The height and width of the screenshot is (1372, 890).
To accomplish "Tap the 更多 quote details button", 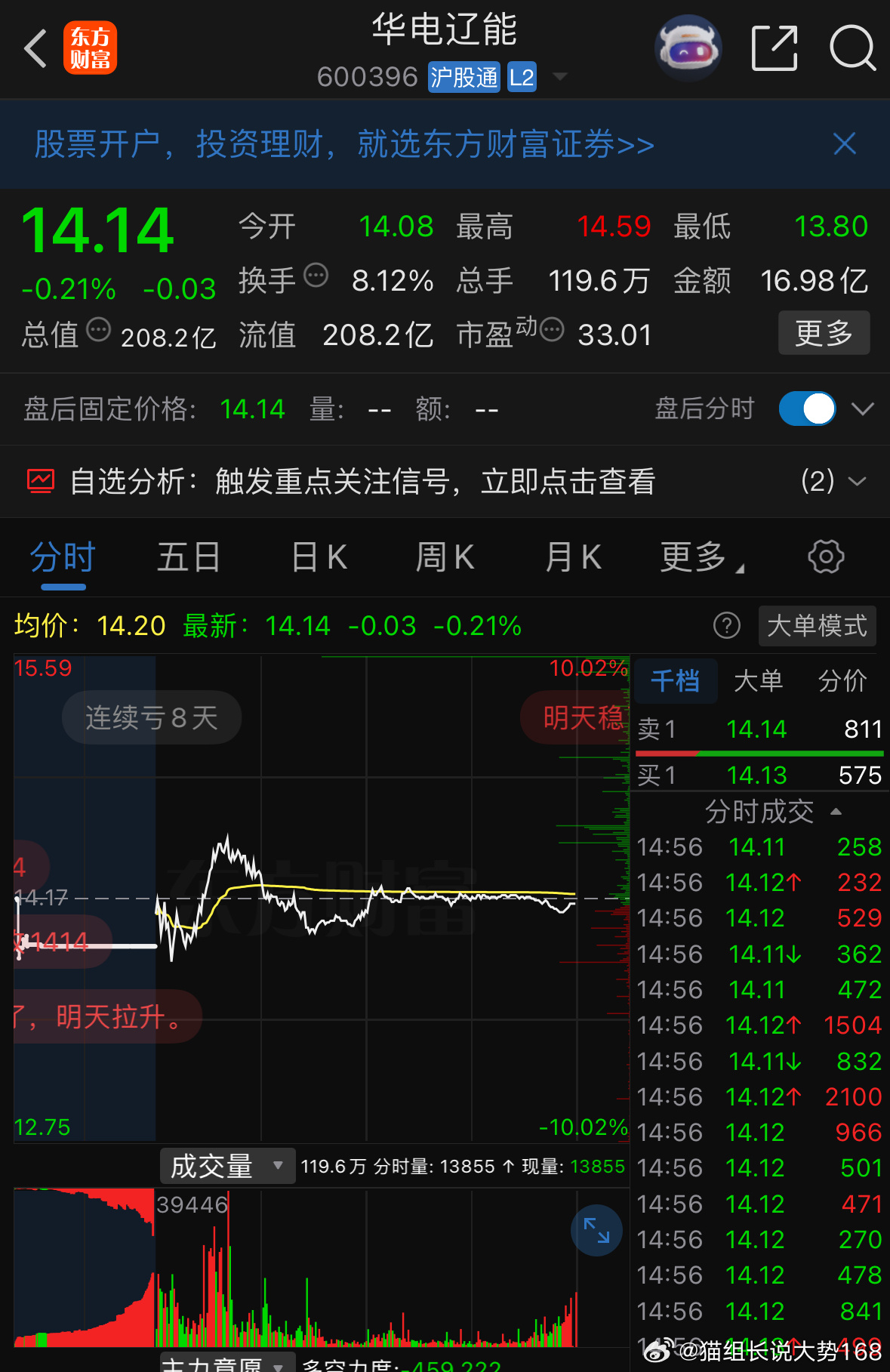I will pyautogui.click(x=824, y=333).
